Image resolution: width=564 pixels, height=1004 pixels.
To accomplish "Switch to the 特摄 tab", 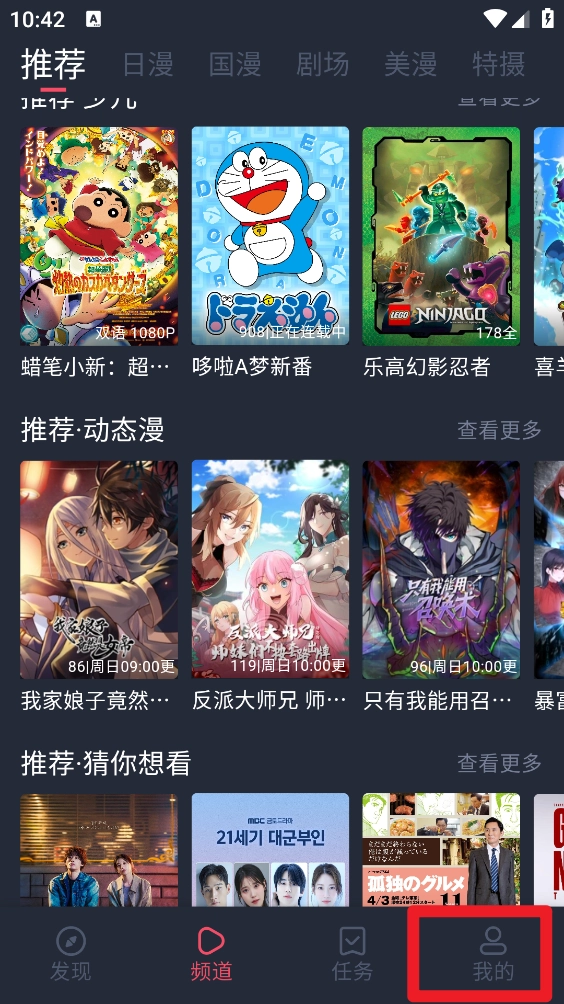I will [499, 65].
